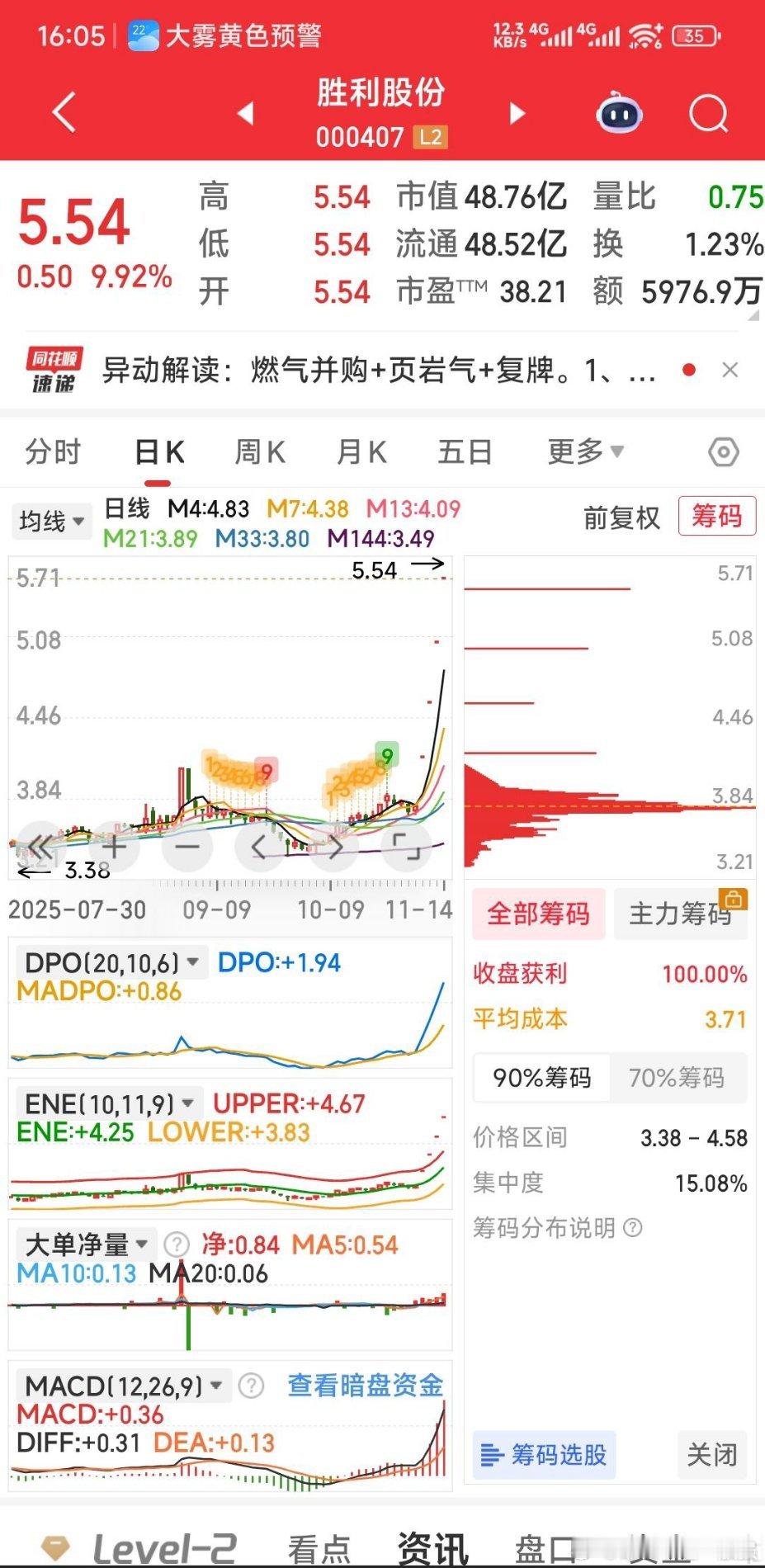Select the 月K tab
This screenshot has width=765, height=1568.
(361, 451)
